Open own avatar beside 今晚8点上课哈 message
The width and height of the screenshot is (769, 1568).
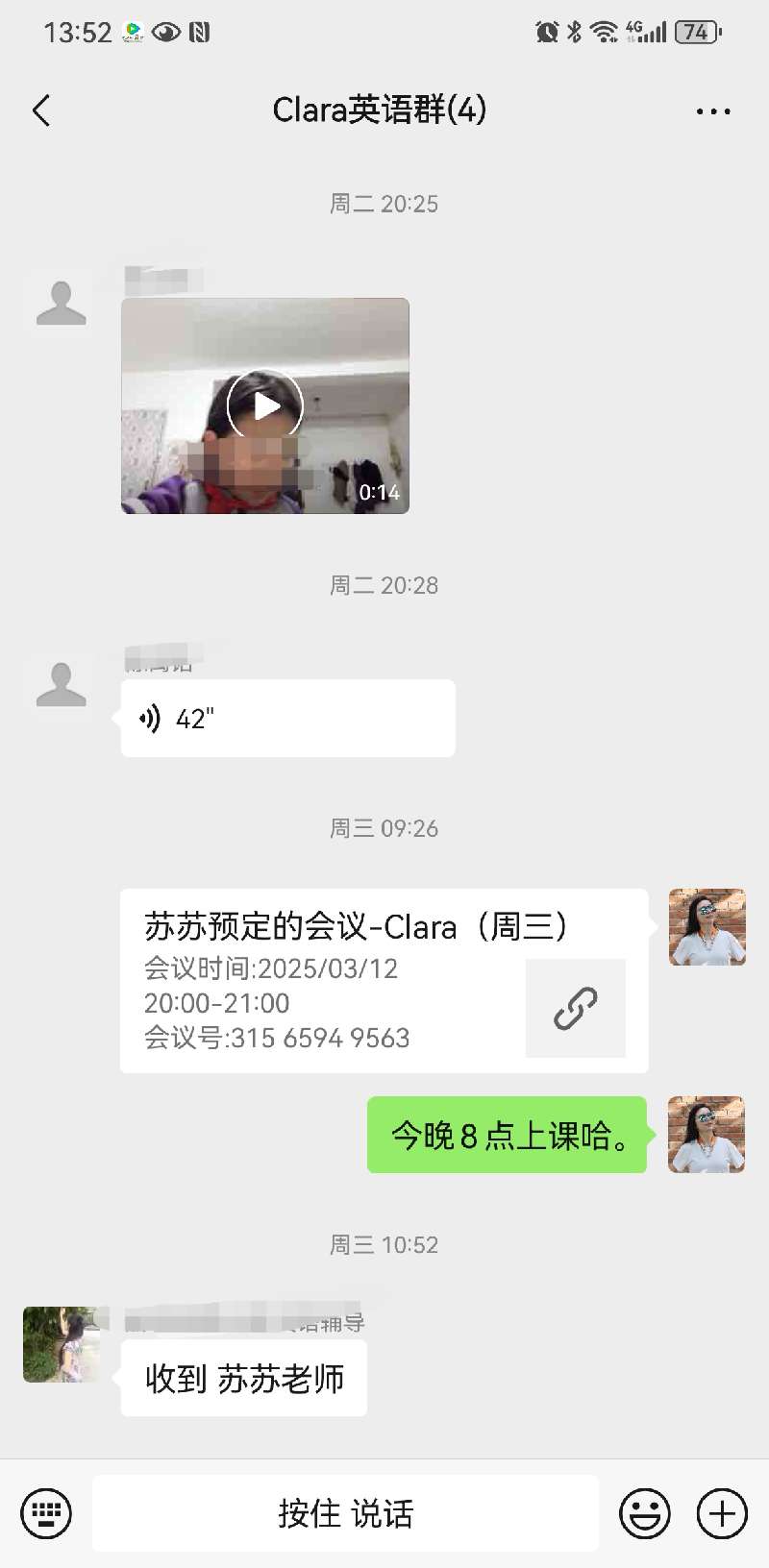coord(707,1135)
